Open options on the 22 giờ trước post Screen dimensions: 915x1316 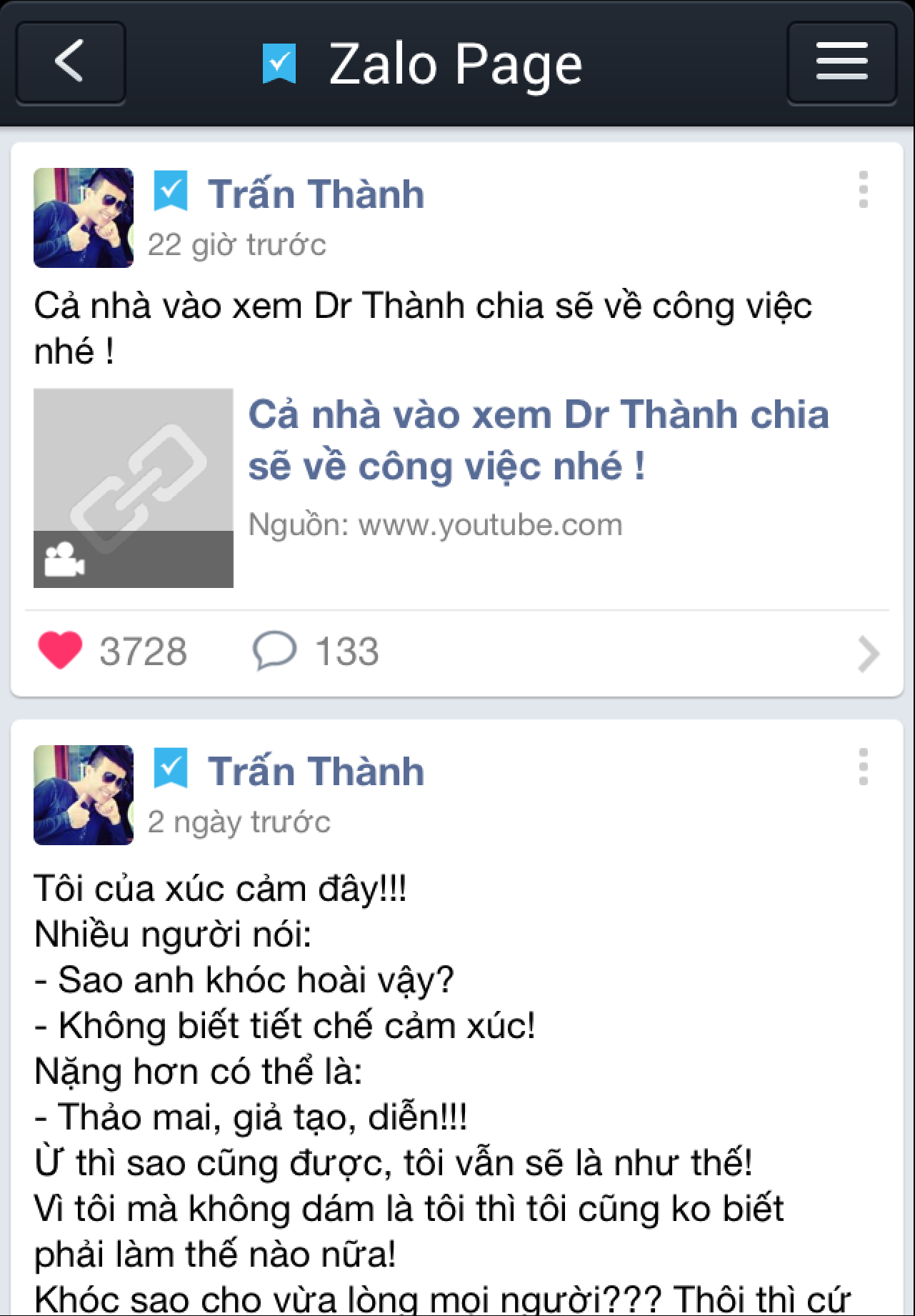pos(863,190)
